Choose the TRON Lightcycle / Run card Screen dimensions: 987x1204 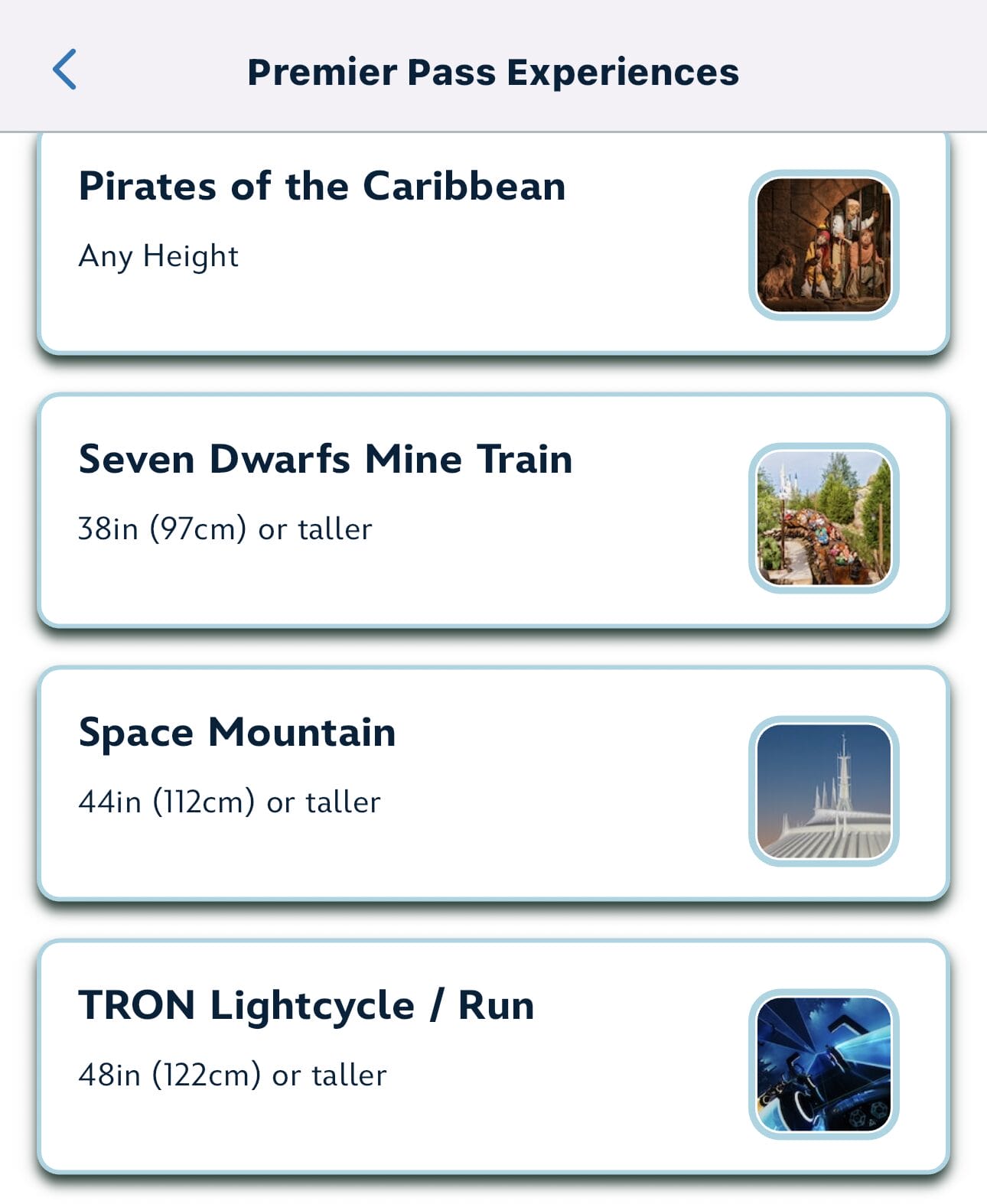click(493, 1056)
